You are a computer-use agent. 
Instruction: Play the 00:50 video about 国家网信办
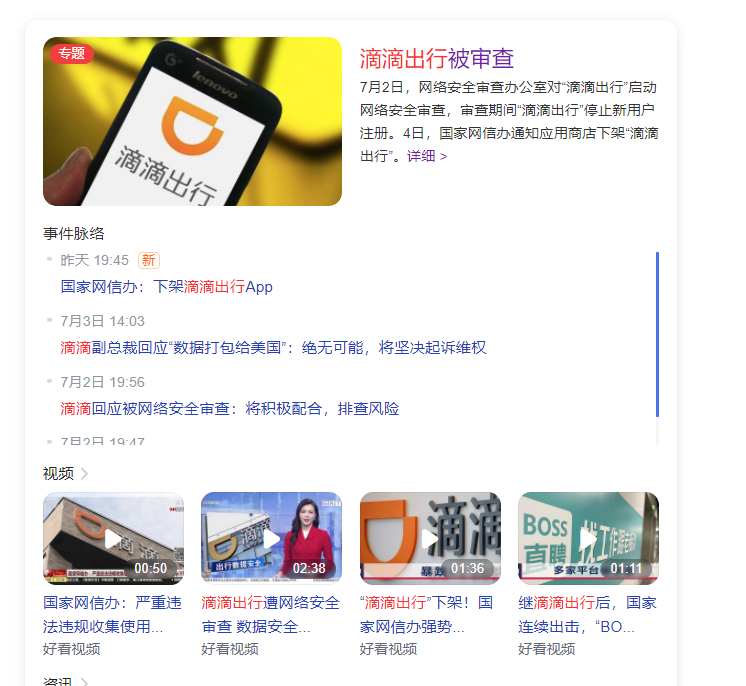[x=113, y=537]
